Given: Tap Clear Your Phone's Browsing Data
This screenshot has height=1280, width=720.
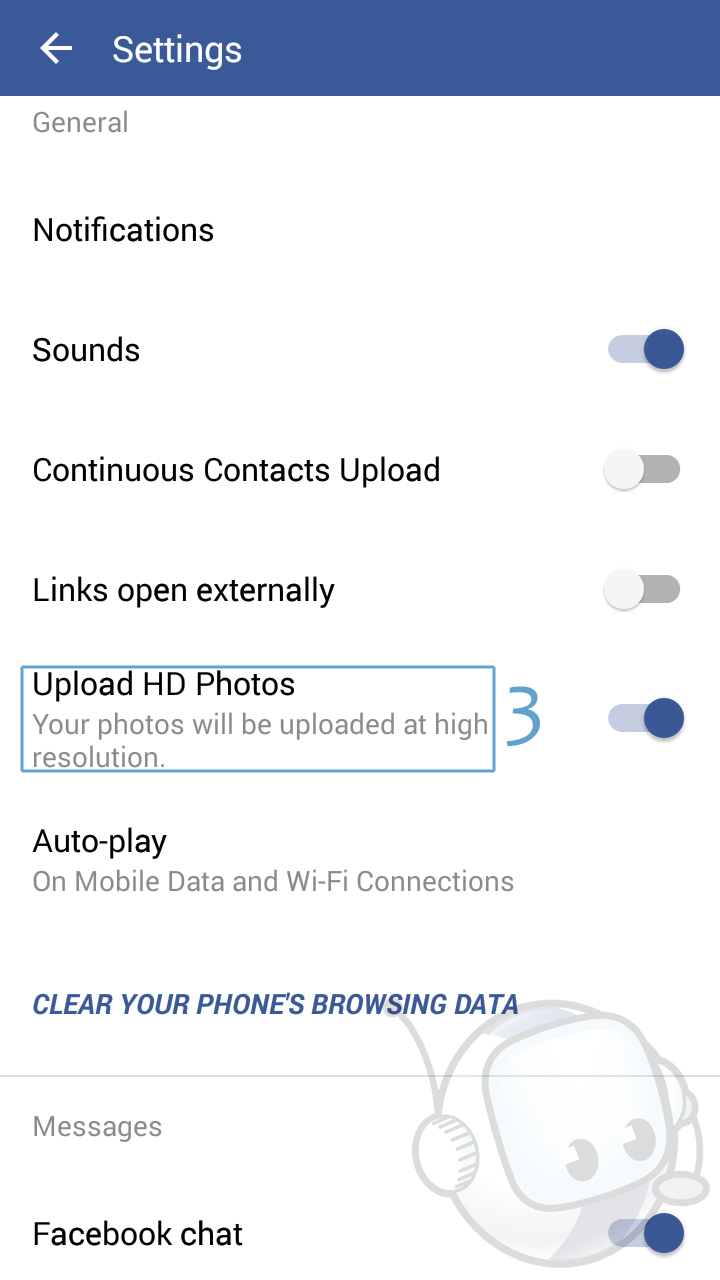Looking at the screenshot, I should [x=275, y=1003].
